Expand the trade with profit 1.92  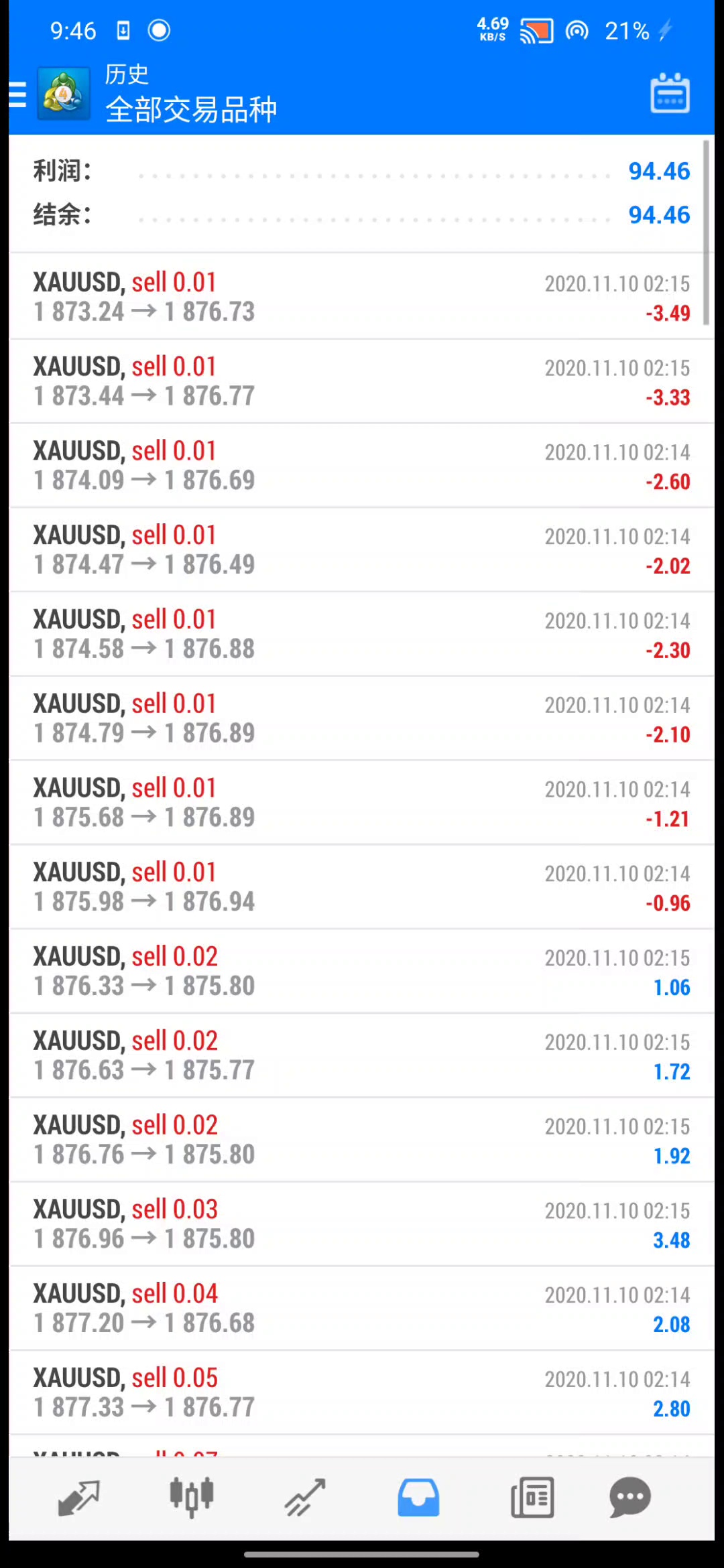[x=362, y=1140]
